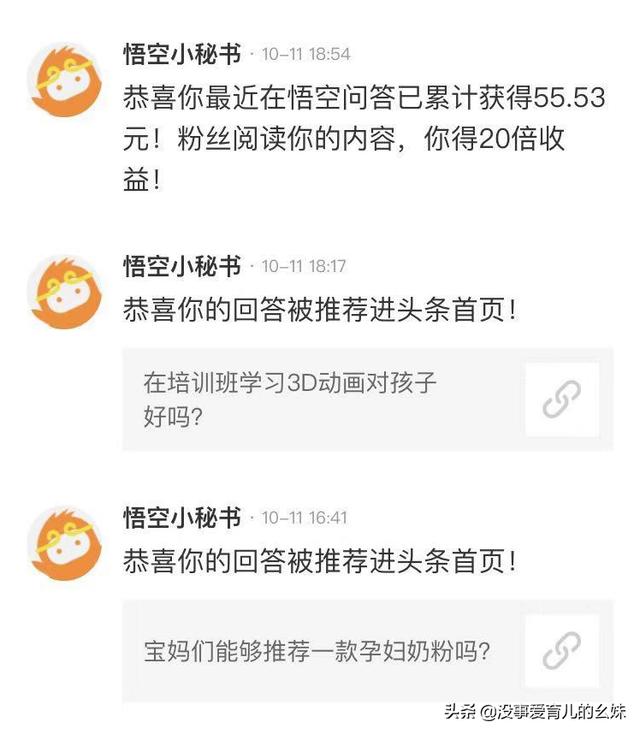Tap 悟空小秘书 avatar on the 18:17 message
Image resolution: width=640 pixels, height=734 pixels.
click(64, 292)
